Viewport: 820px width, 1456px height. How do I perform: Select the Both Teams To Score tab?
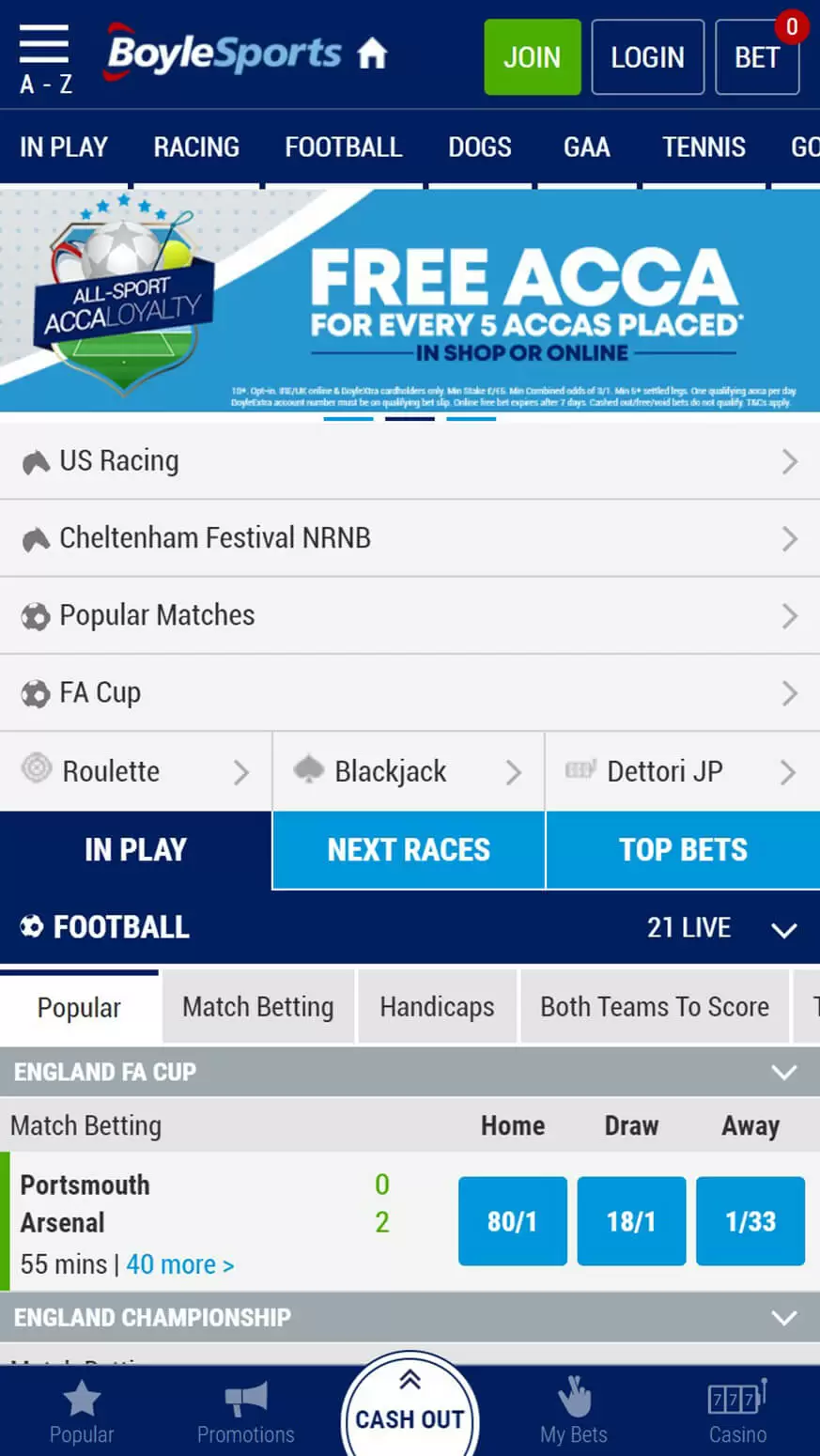[654, 1006]
